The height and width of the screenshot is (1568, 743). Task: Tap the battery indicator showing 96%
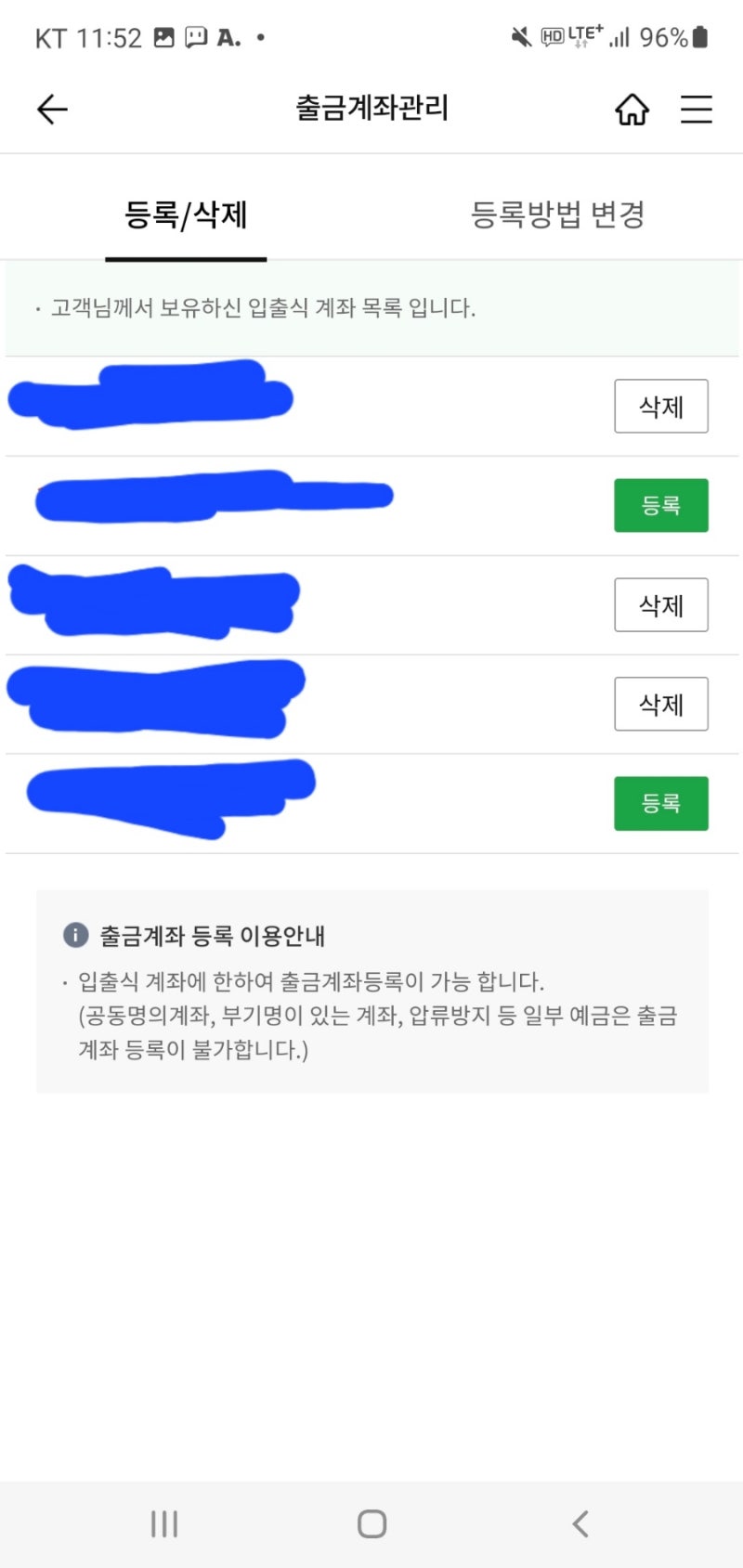tap(683, 37)
